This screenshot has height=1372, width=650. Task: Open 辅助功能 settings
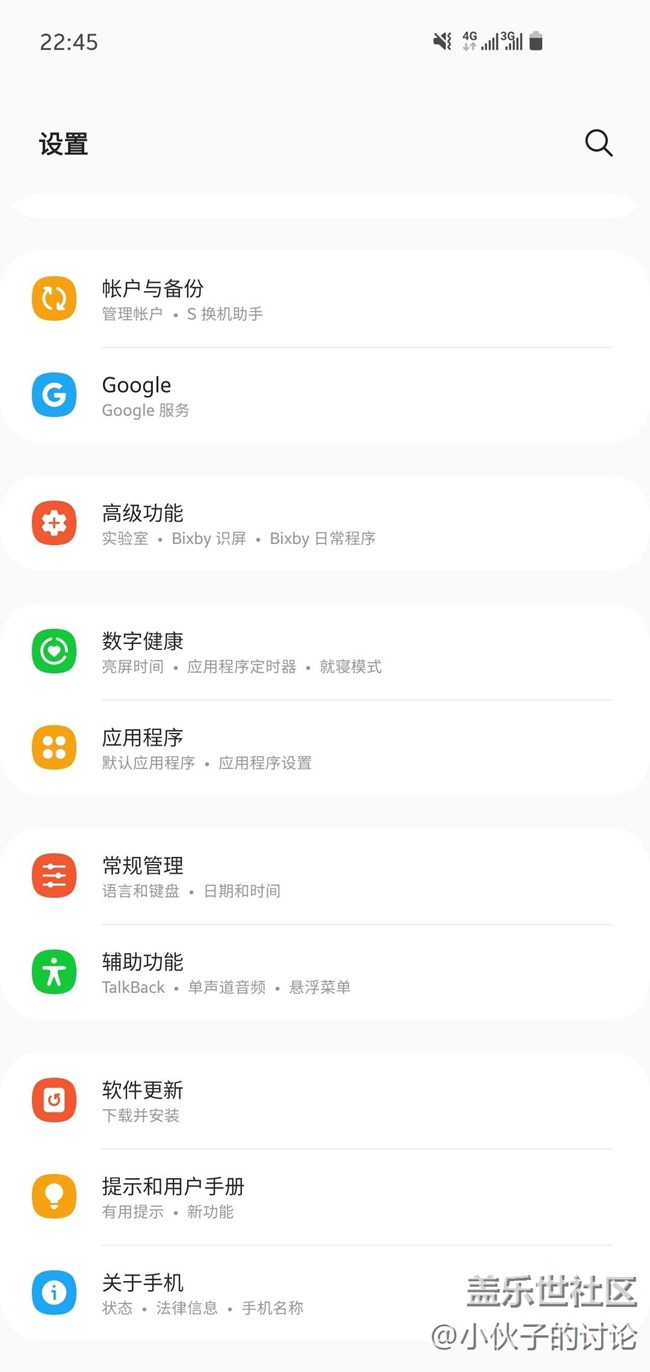[x=325, y=972]
